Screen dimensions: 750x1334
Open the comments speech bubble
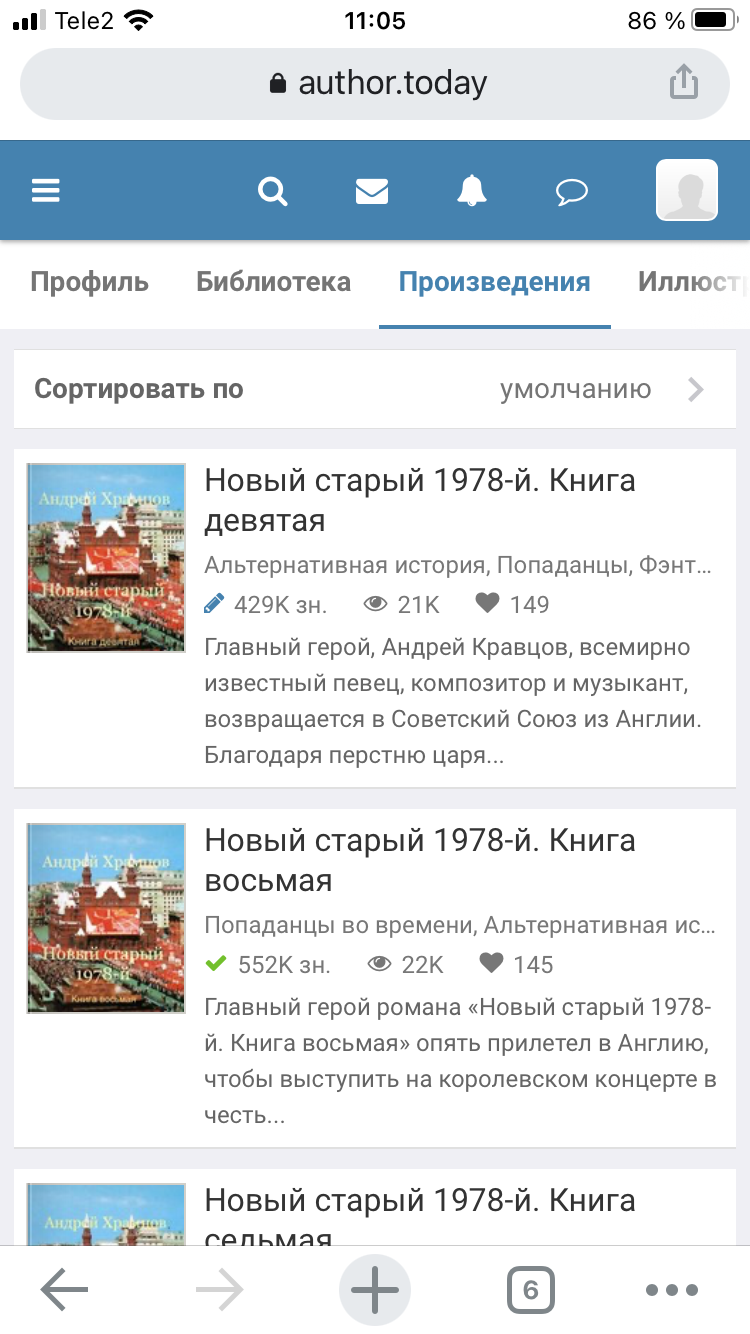(572, 191)
